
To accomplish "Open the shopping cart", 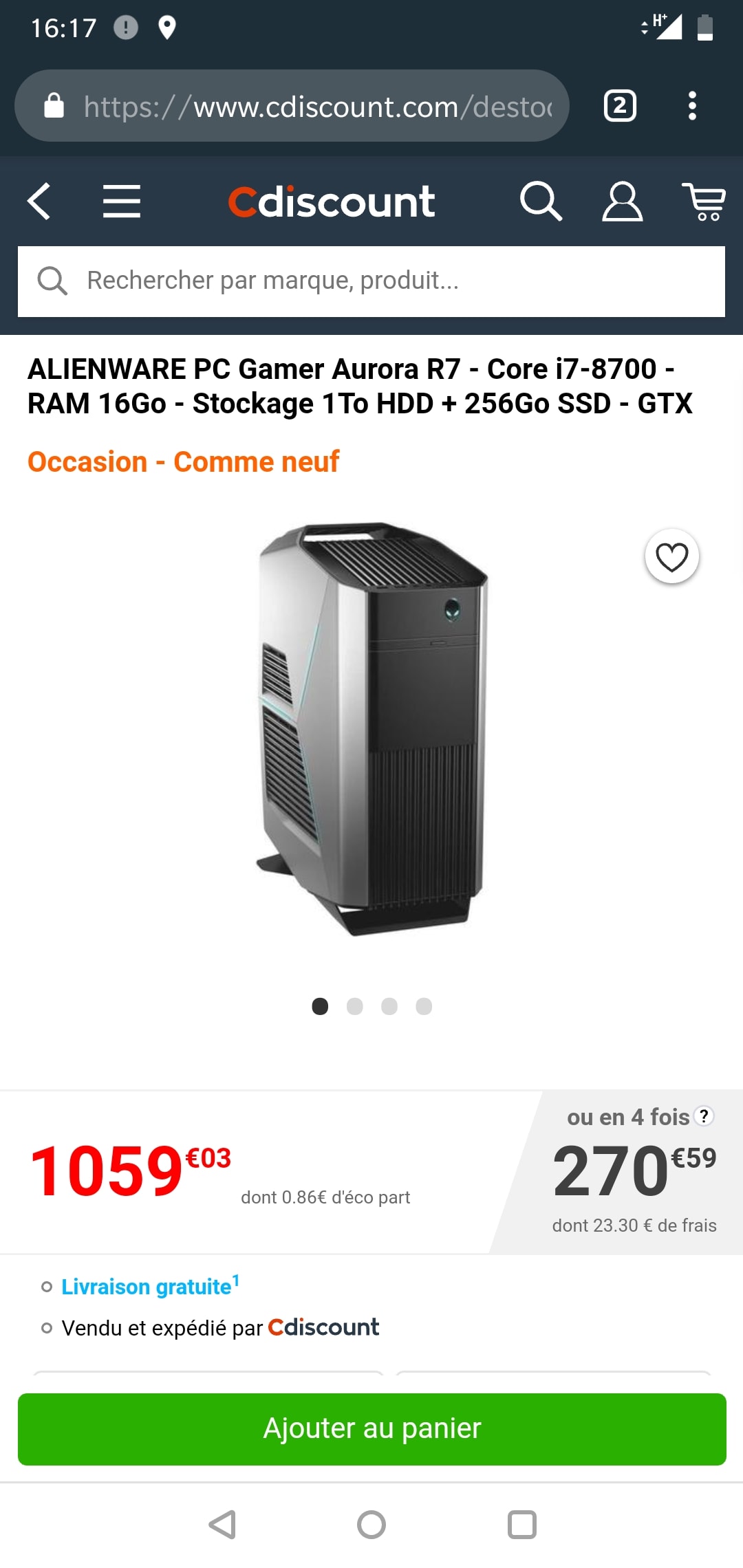I will tap(703, 202).
